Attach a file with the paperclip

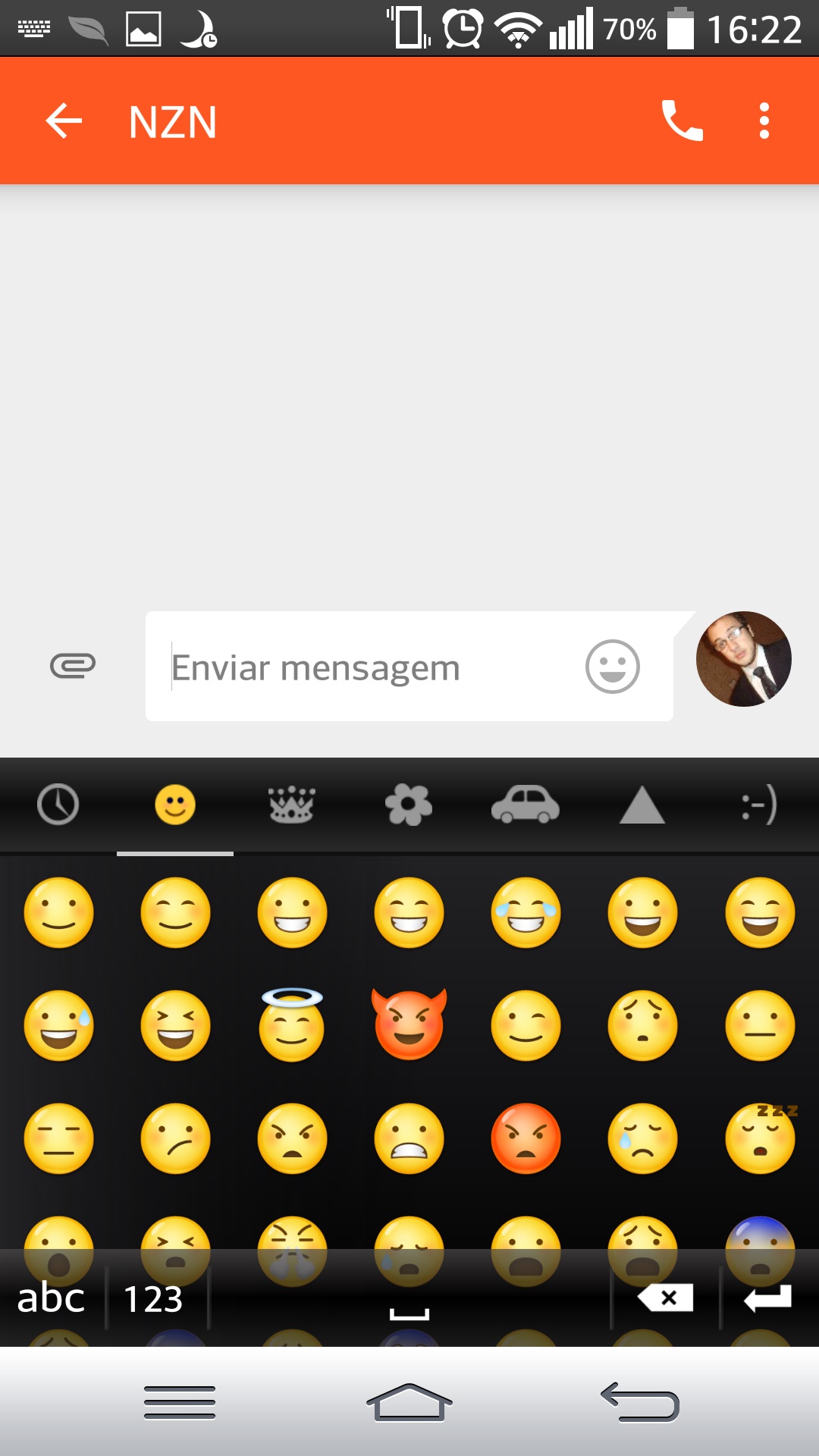73,666
